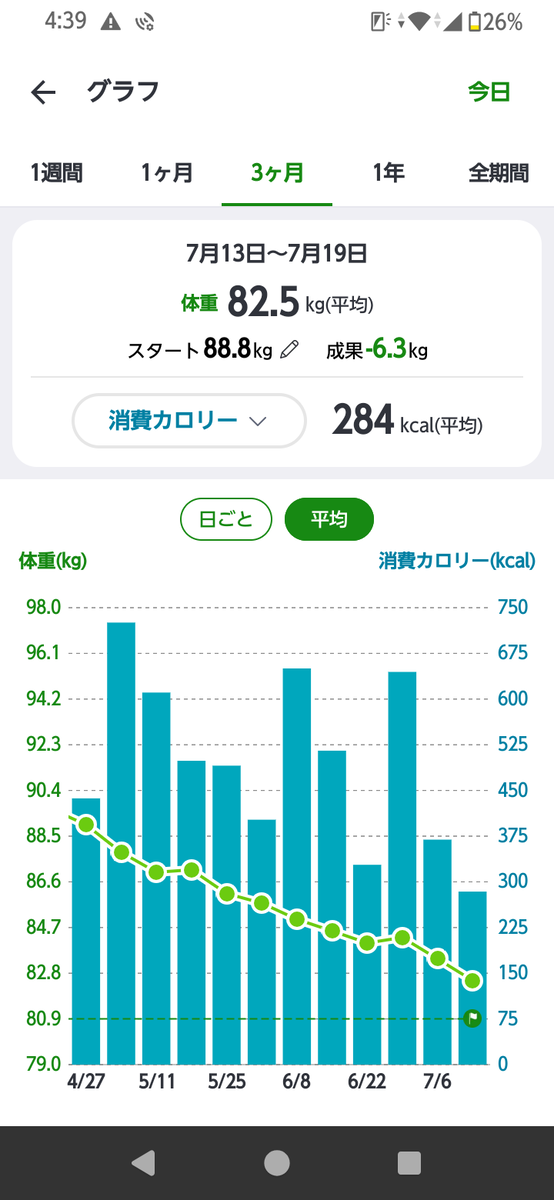Switch to the 1ヶ月 tab
The image size is (554, 1200).
(x=166, y=172)
